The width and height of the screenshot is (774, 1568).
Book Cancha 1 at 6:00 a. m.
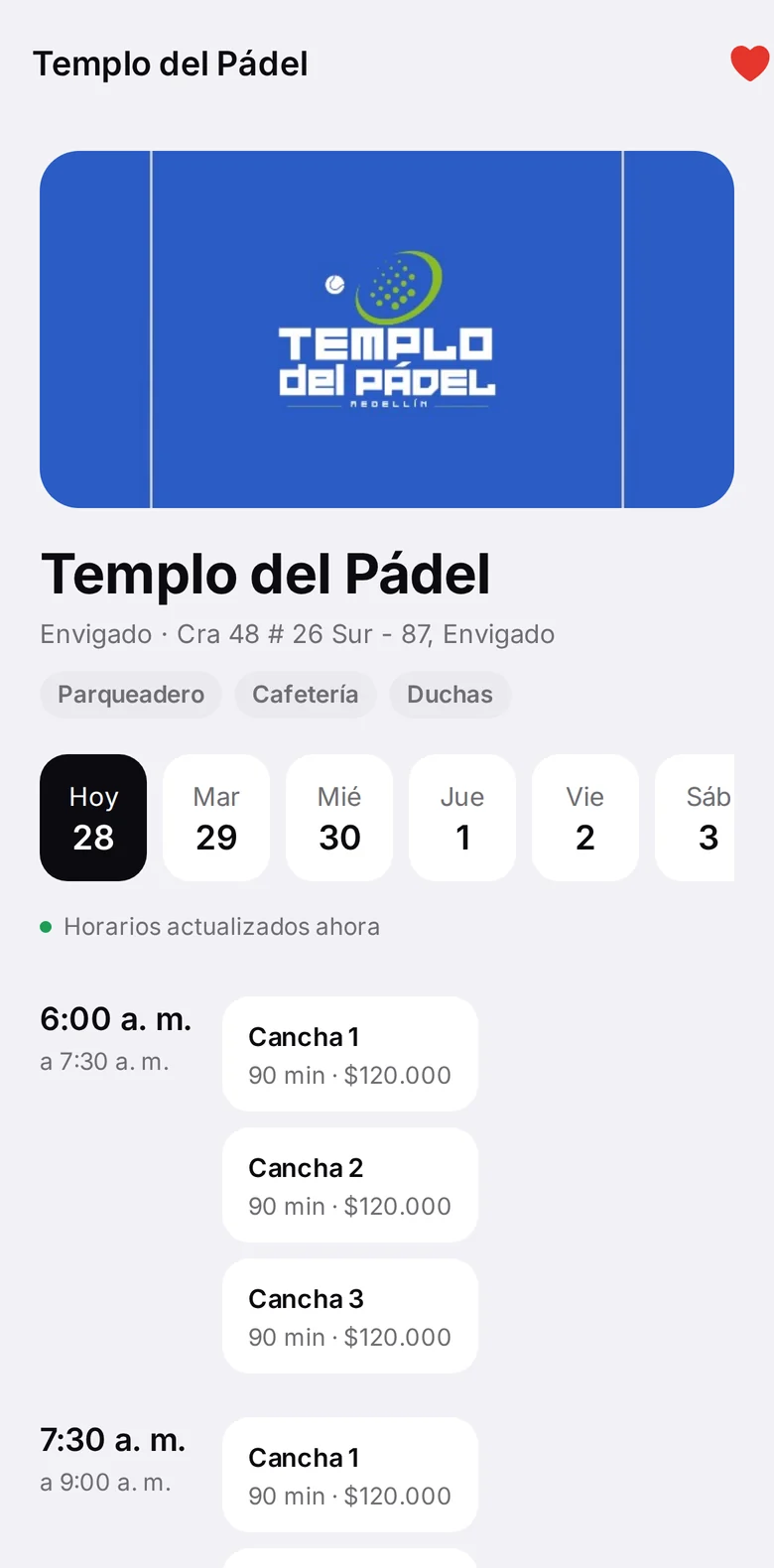point(350,1054)
